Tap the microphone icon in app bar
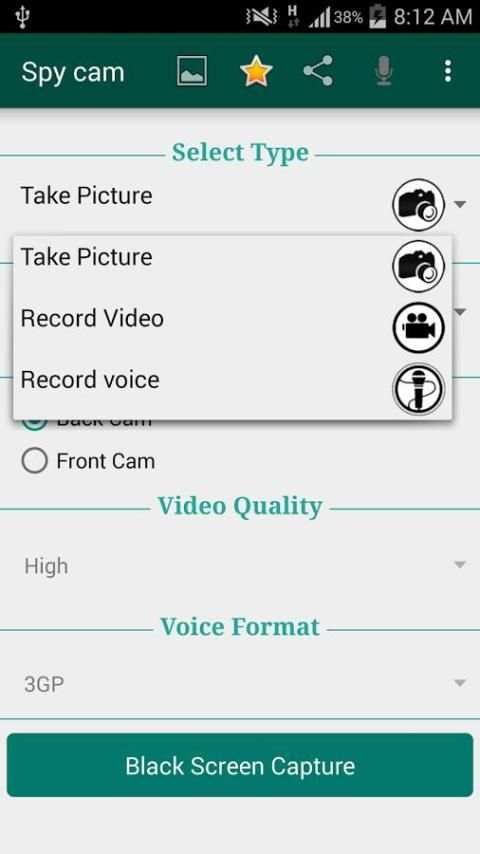Screen dimensions: 480x854 (384, 71)
